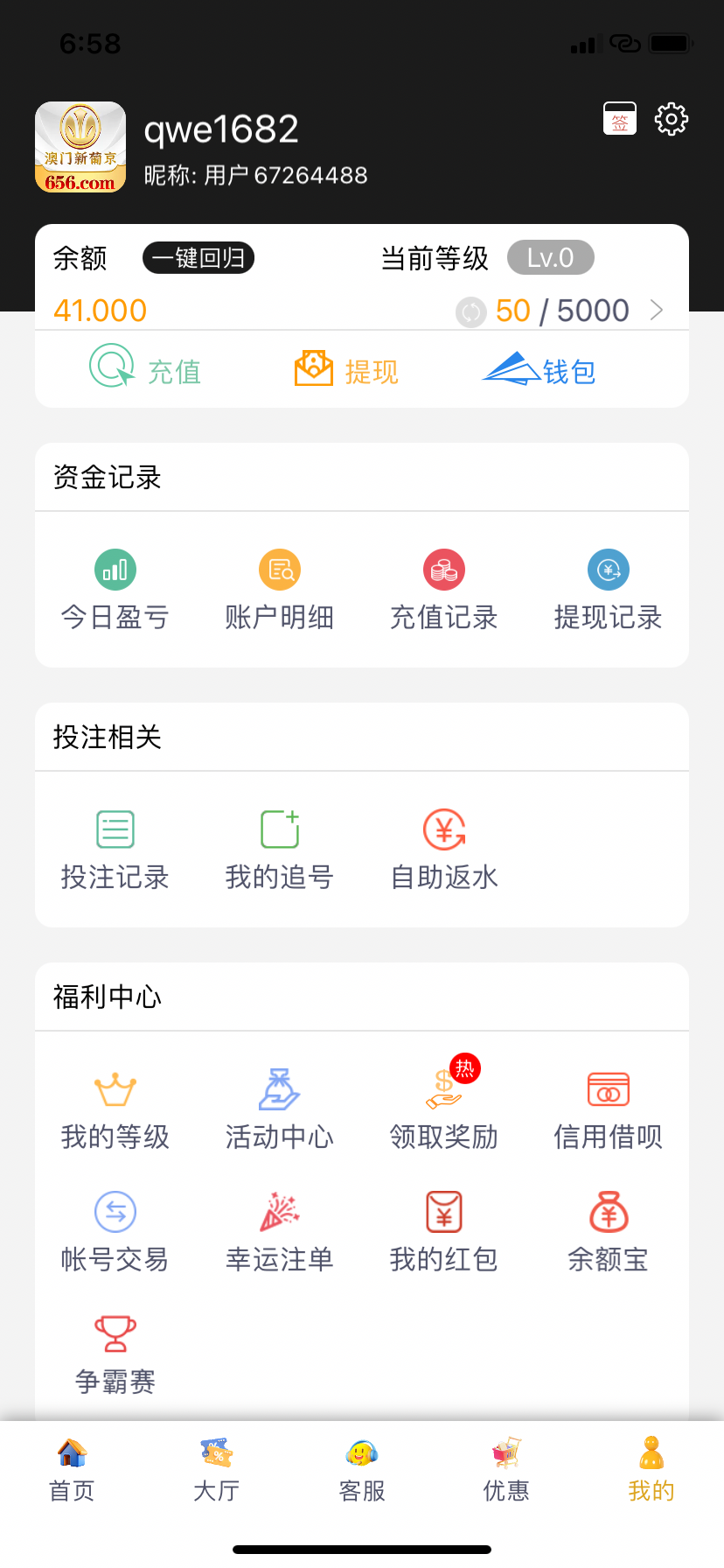The height and width of the screenshot is (1568, 724).
Task: View 今日盈亏 profit and loss
Action: (115, 591)
